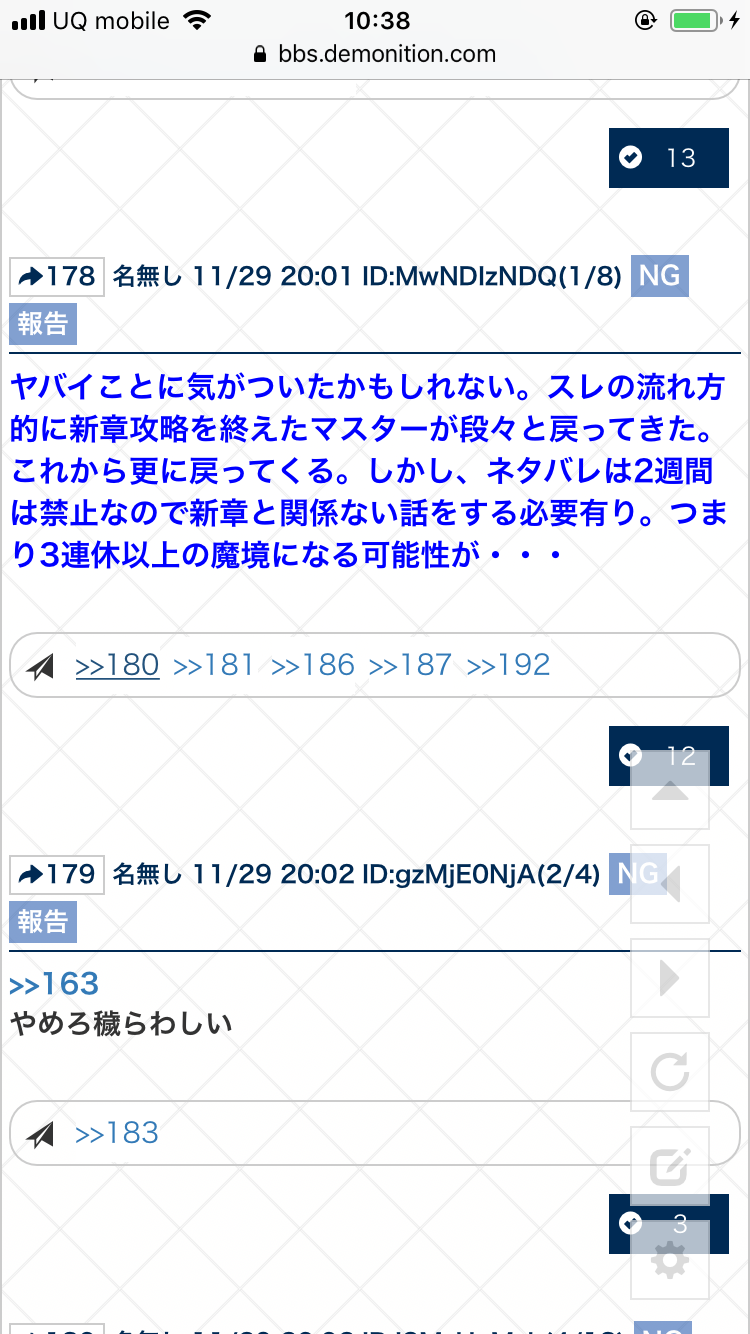Tap the bbs.demonition.com address bar
Screen dimensions: 750x1334
(x=375, y=54)
